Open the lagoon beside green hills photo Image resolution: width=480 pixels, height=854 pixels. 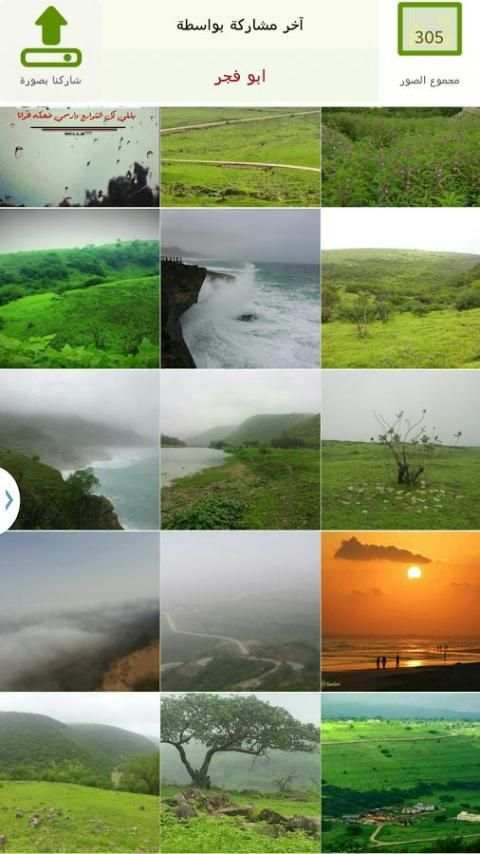coord(240,450)
